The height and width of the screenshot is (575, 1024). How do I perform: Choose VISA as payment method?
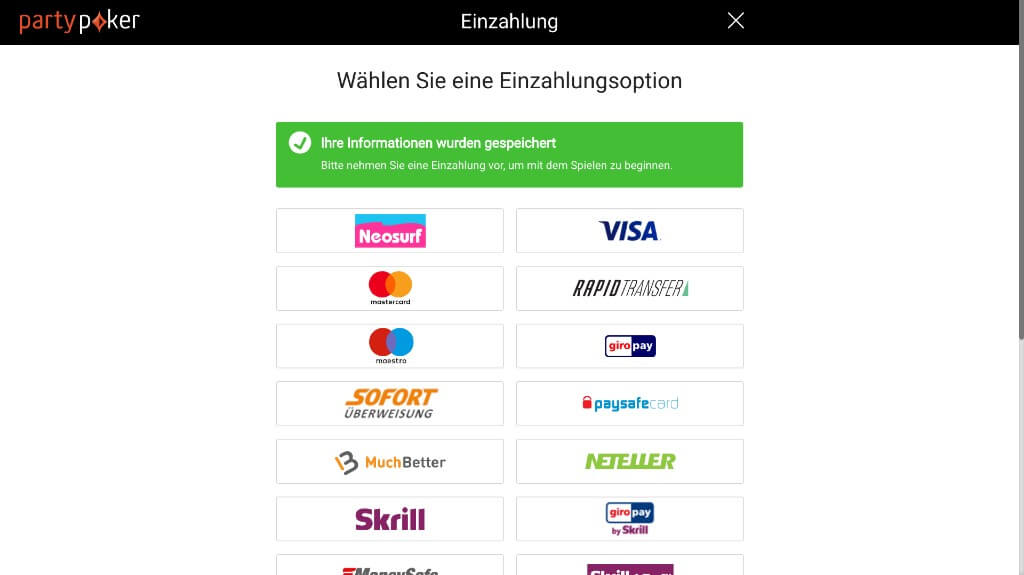629,231
